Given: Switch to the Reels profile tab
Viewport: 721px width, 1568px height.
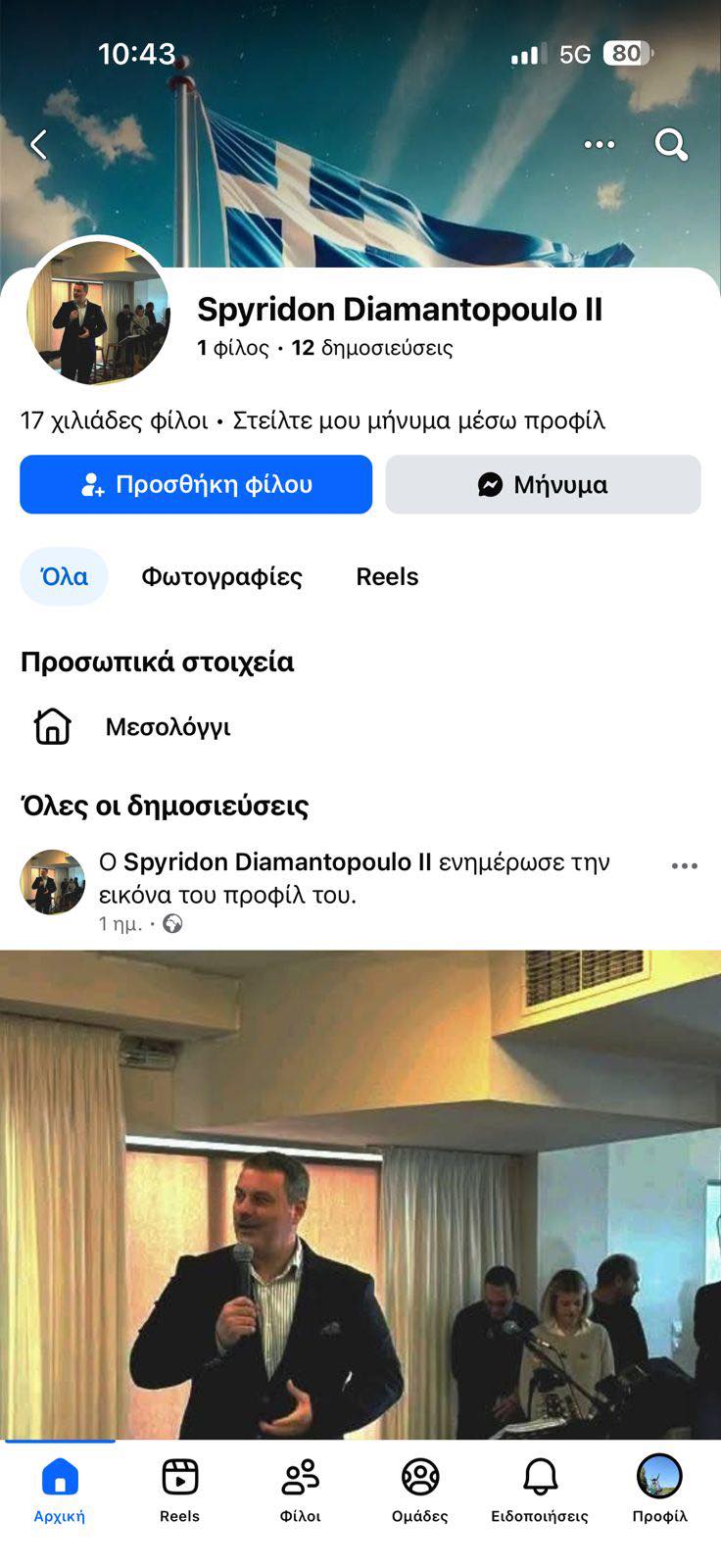Looking at the screenshot, I should [x=387, y=576].
